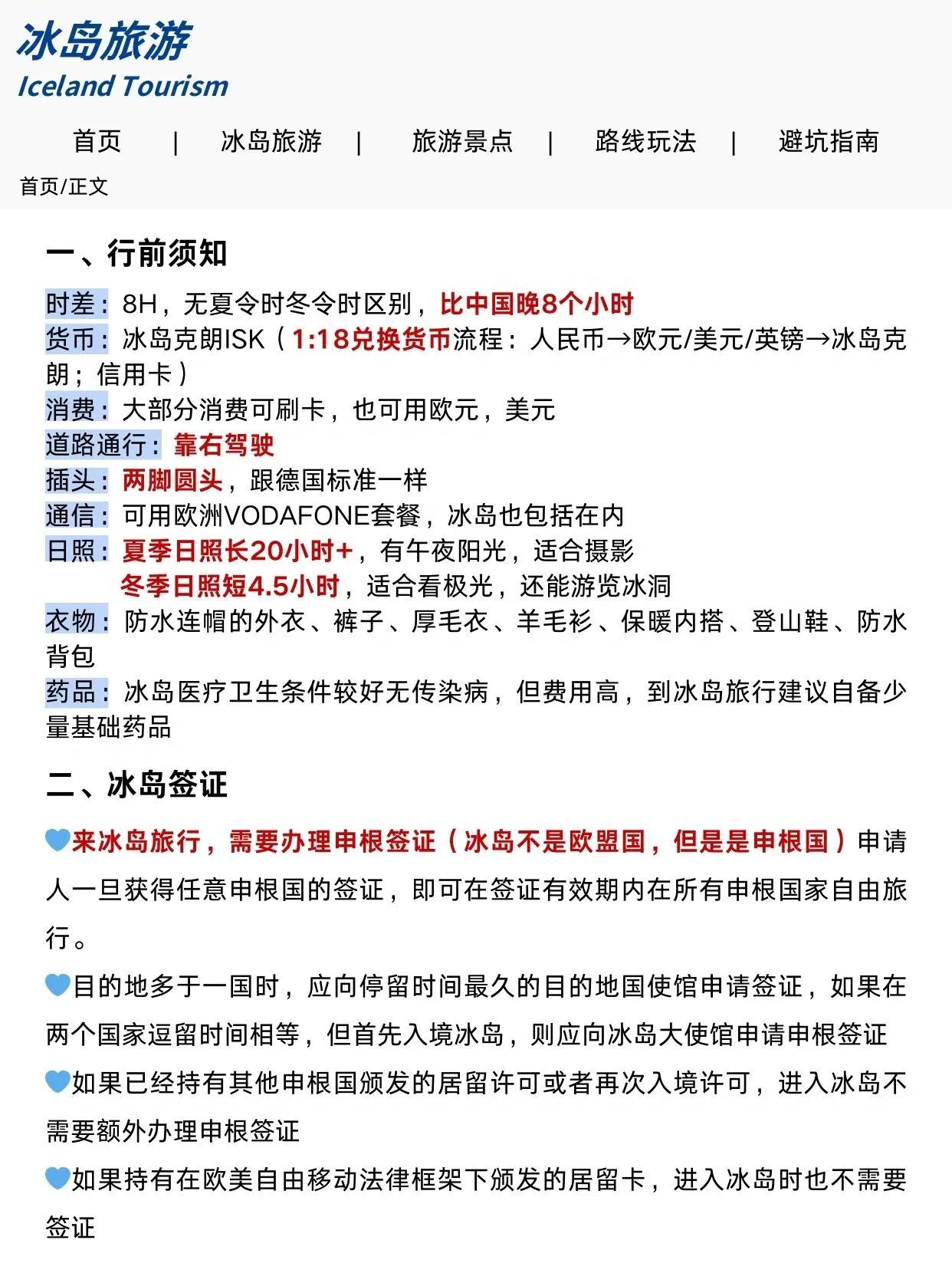Switch to the 旅游景点 section

click(x=462, y=141)
